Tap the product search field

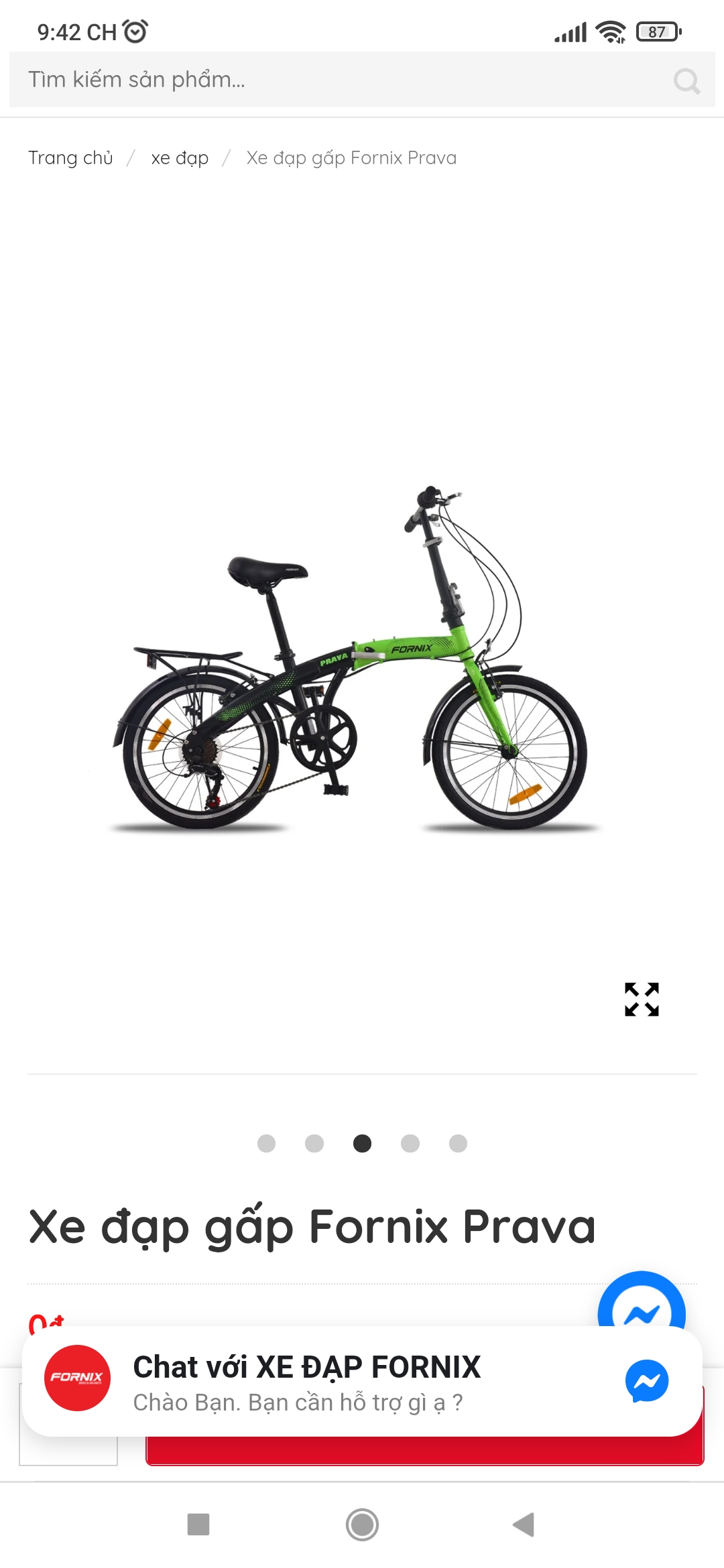pyautogui.click(x=335, y=80)
